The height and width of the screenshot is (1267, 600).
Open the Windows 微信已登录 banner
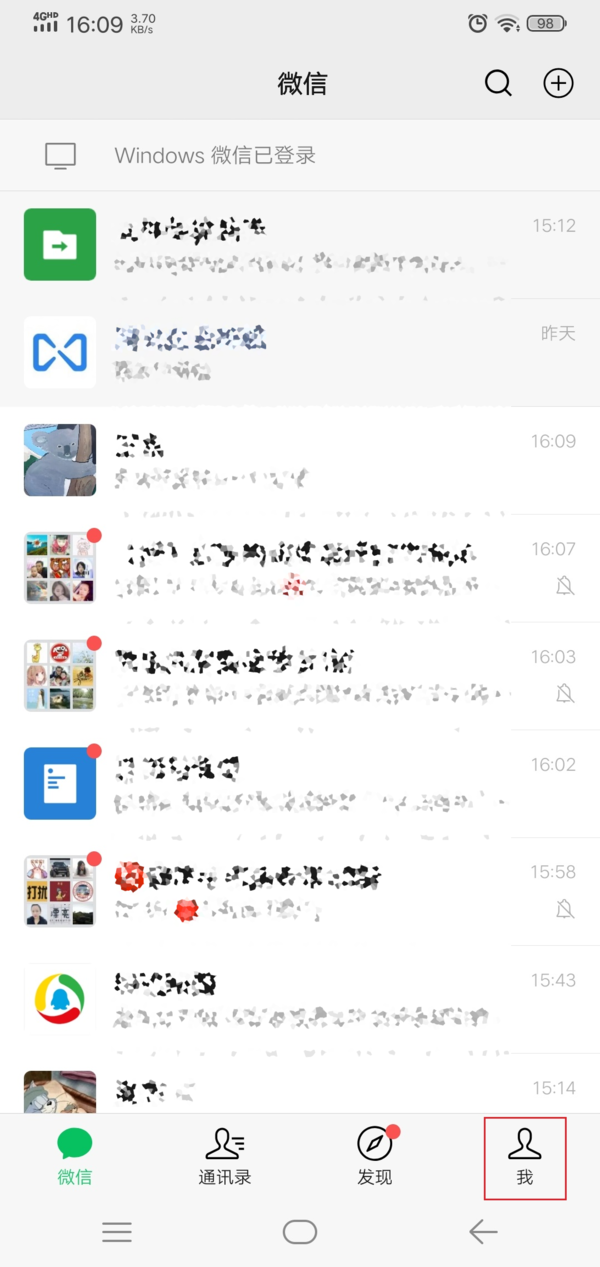(x=300, y=155)
